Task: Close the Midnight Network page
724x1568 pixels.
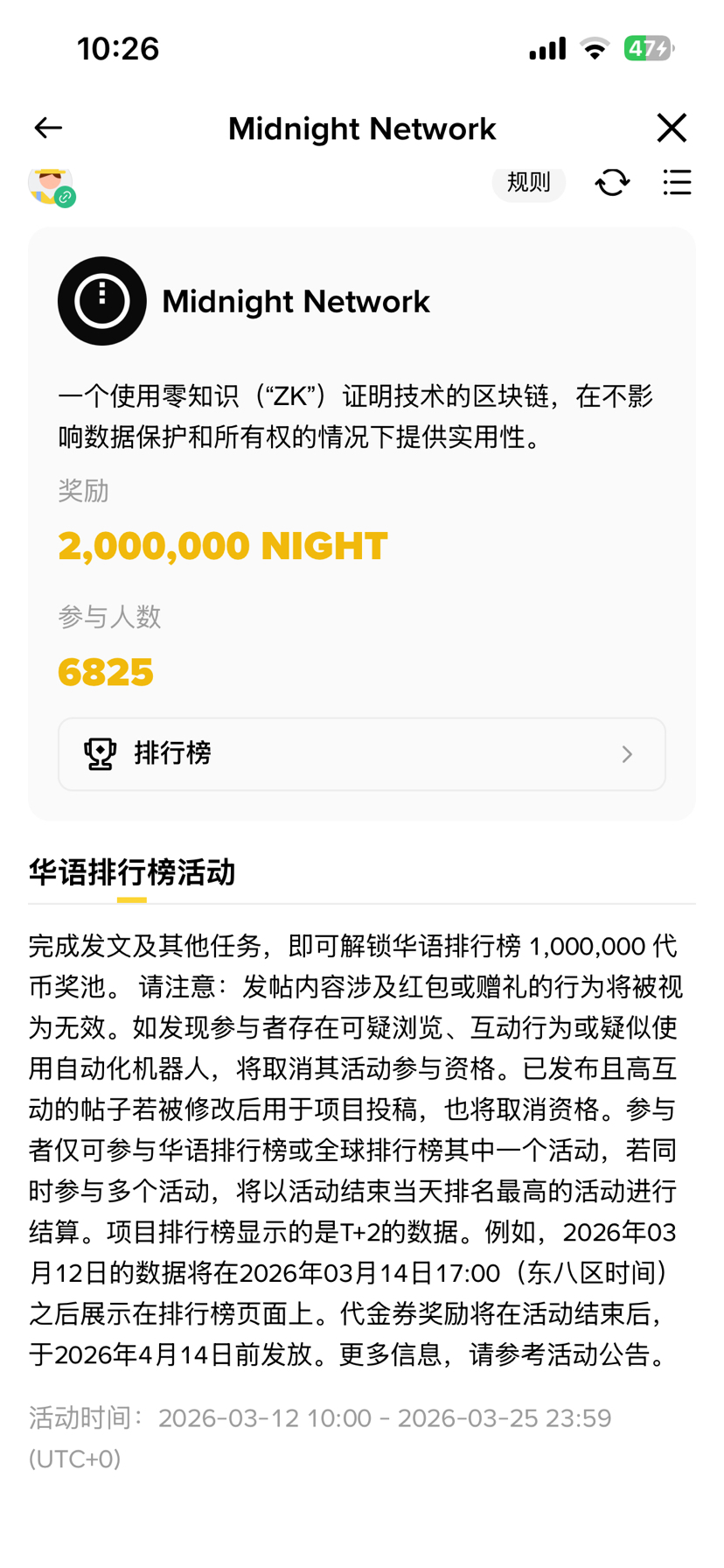Action: [x=672, y=129]
